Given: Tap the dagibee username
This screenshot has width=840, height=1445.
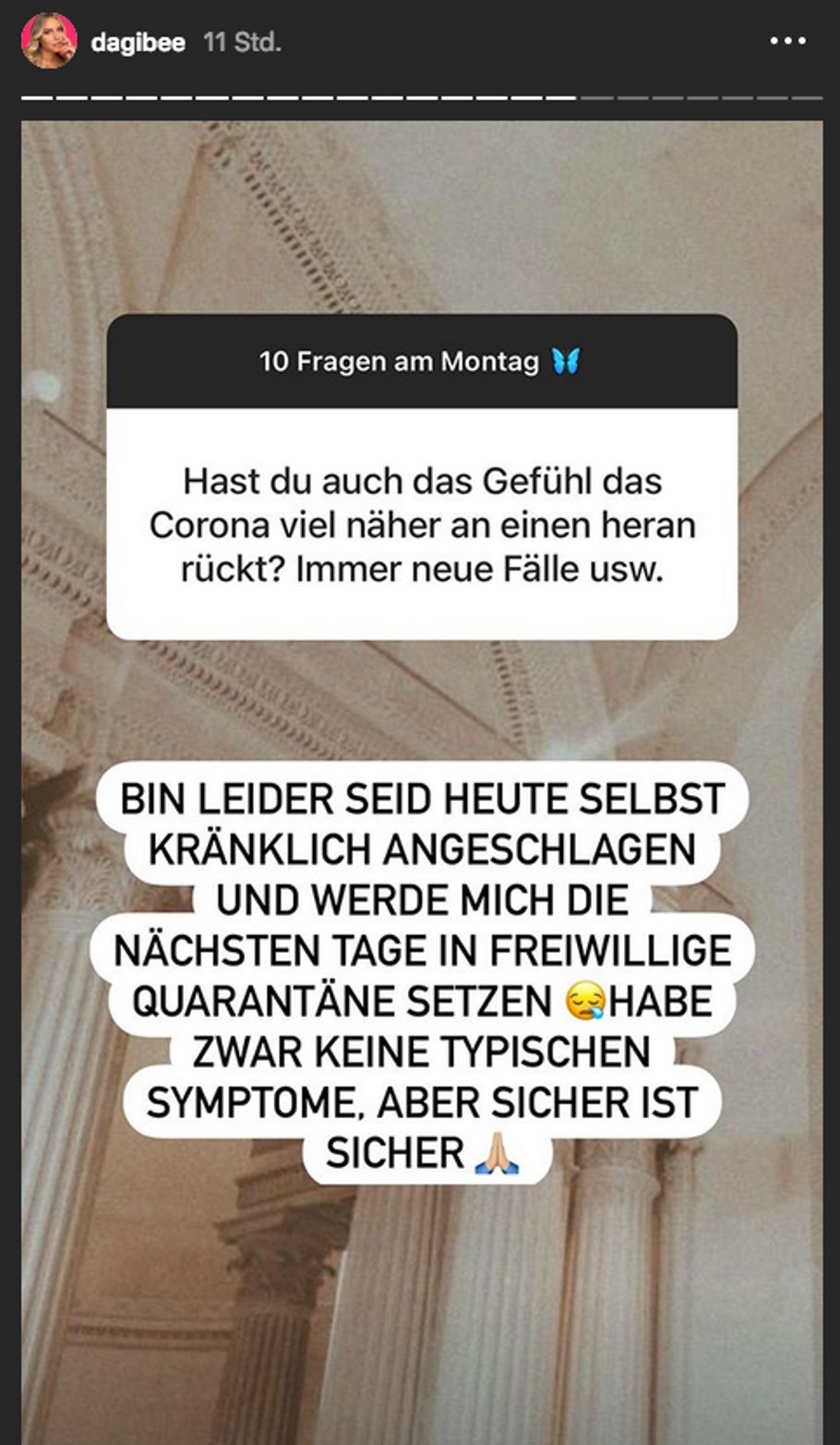Looking at the screenshot, I should [138, 42].
